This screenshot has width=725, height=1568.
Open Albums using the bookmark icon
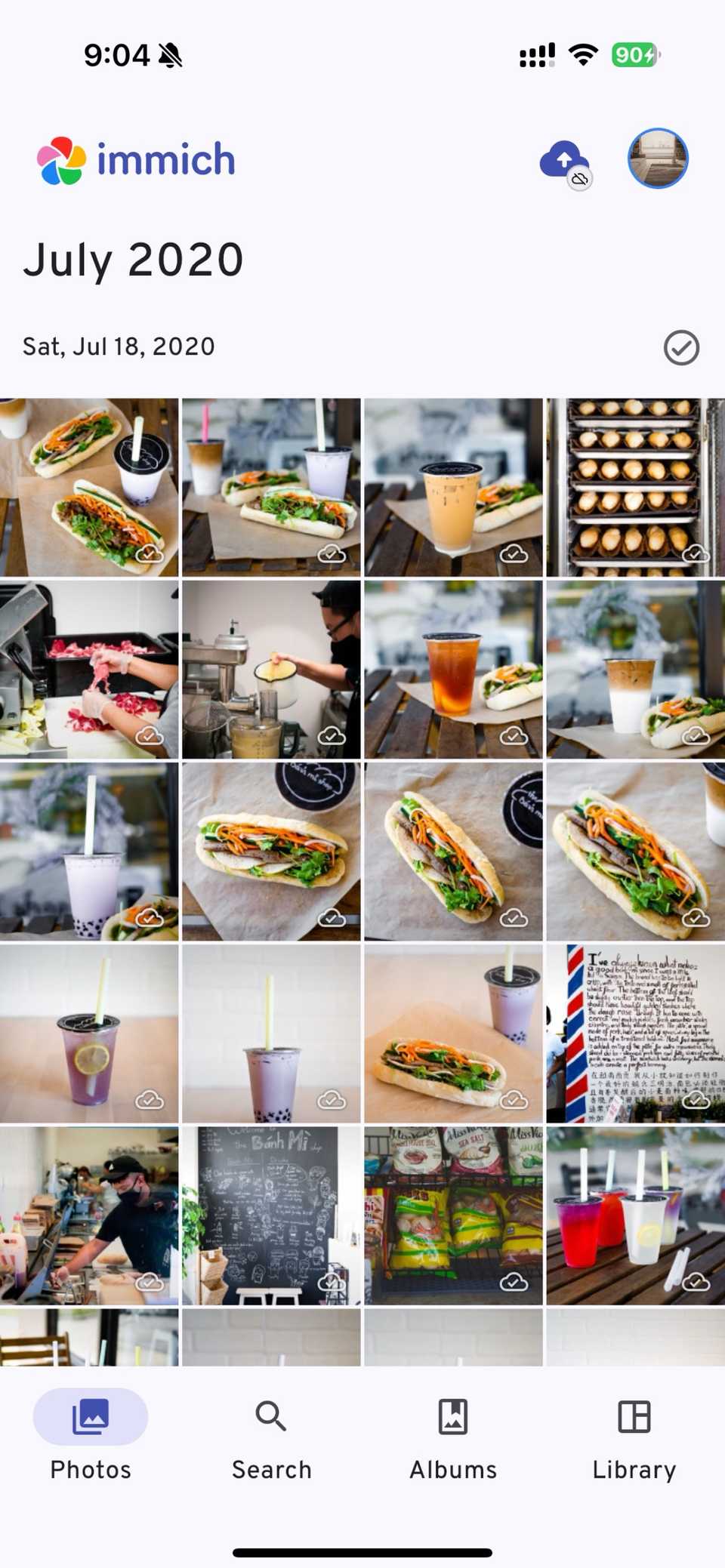452,1417
